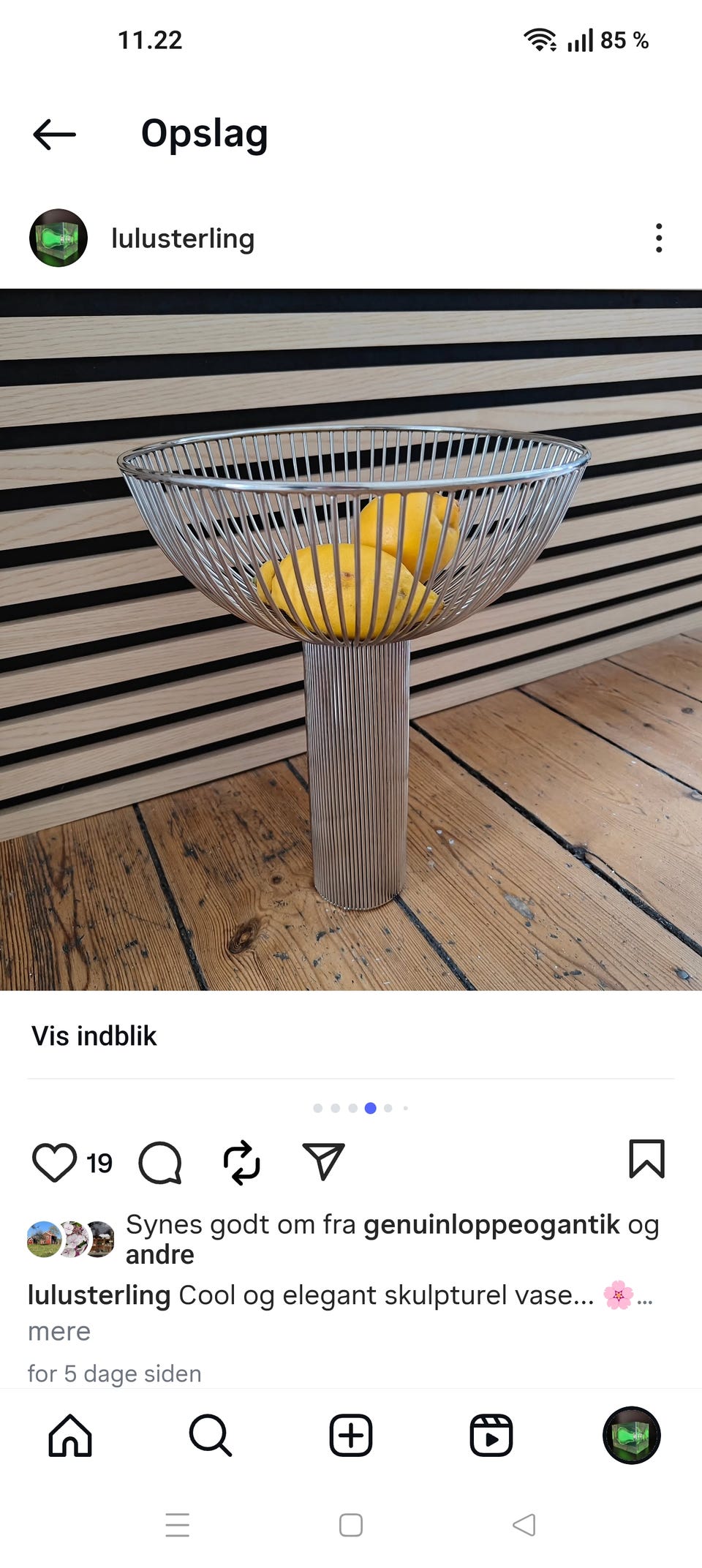Viewport: 702px width, 1568px height.
Task: Like the post with the heart icon
Action: tap(54, 1162)
